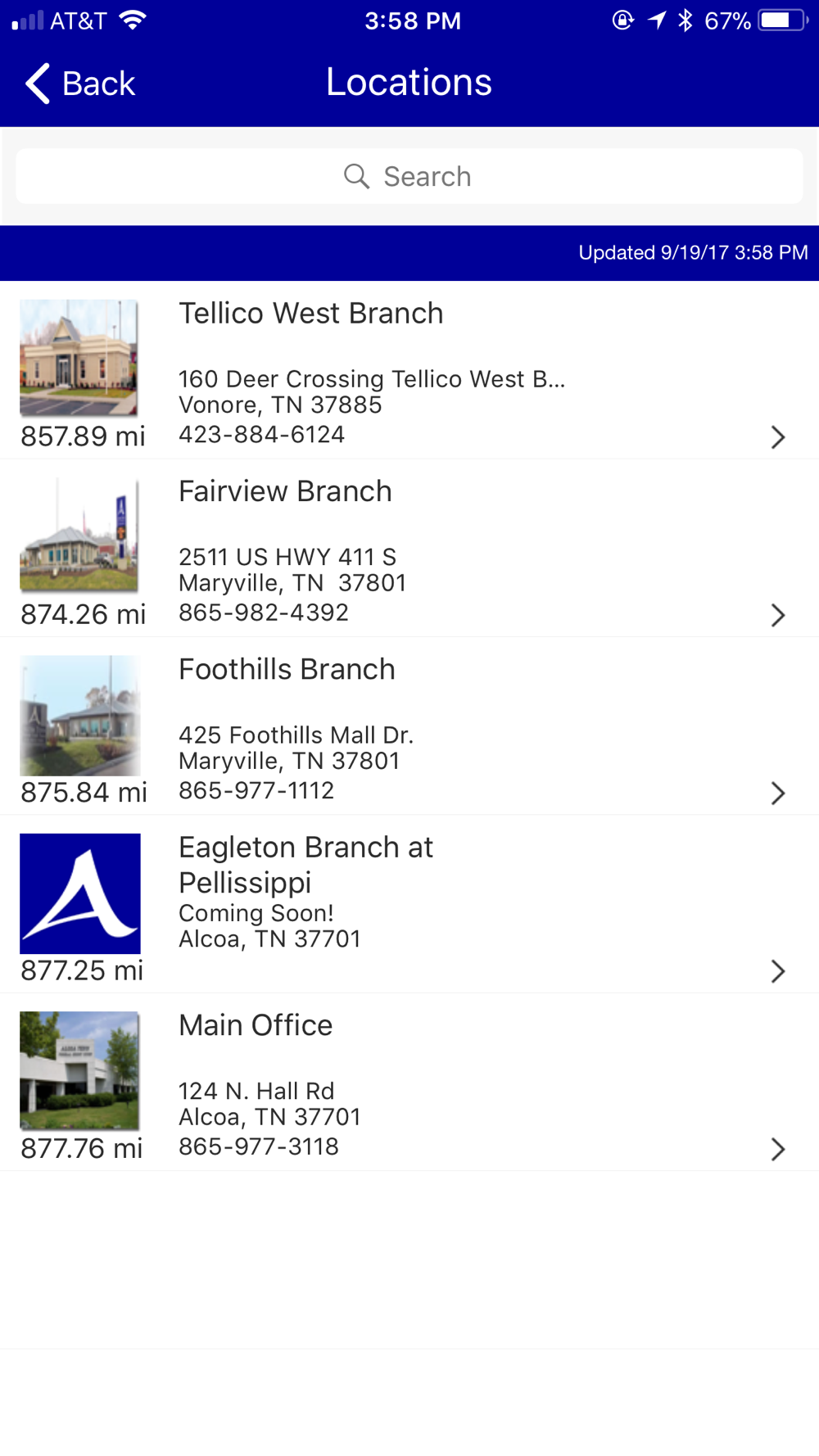819x1456 pixels.
Task: Select the Fairview Branch location
Action: (x=409, y=549)
